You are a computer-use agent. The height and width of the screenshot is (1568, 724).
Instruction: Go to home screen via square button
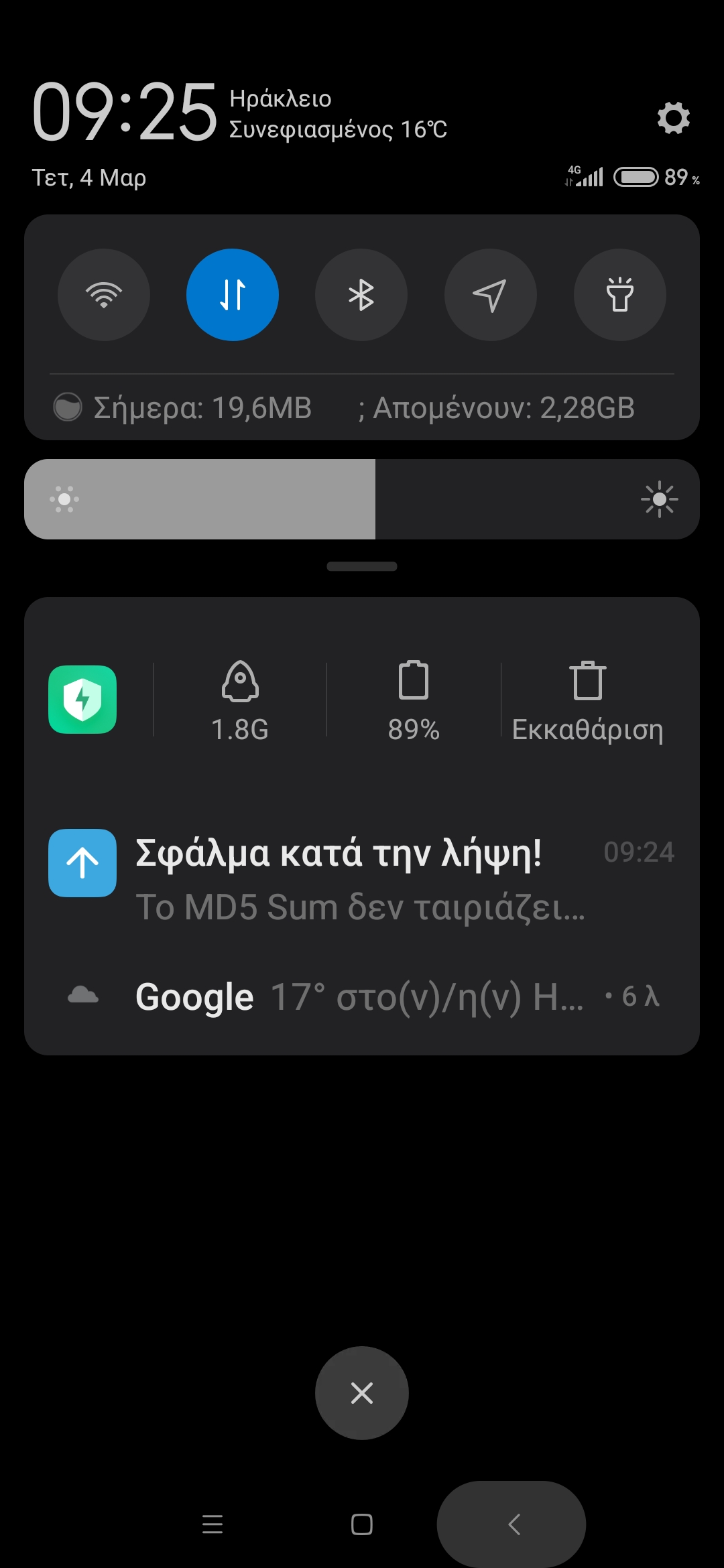362,1524
